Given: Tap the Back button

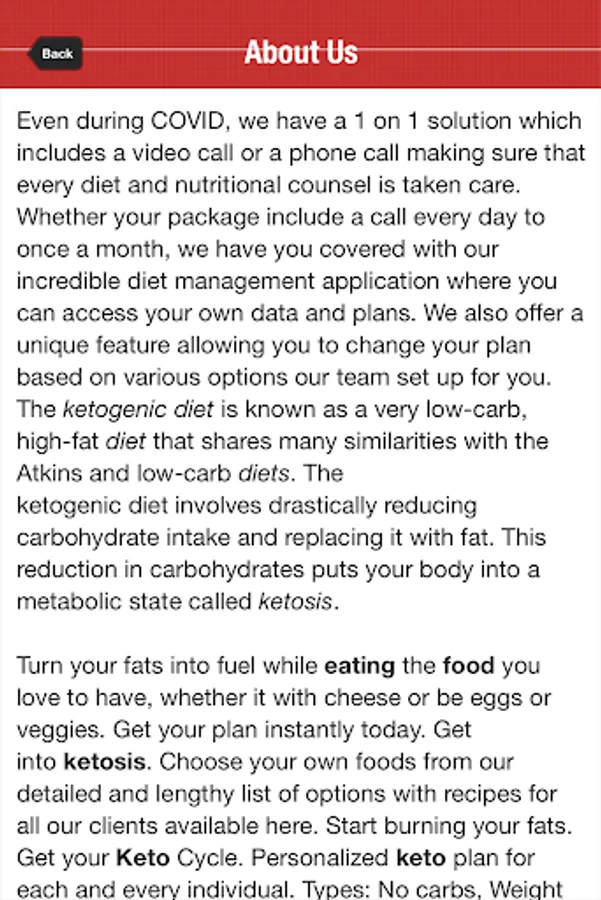Looking at the screenshot, I should [x=56, y=53].
